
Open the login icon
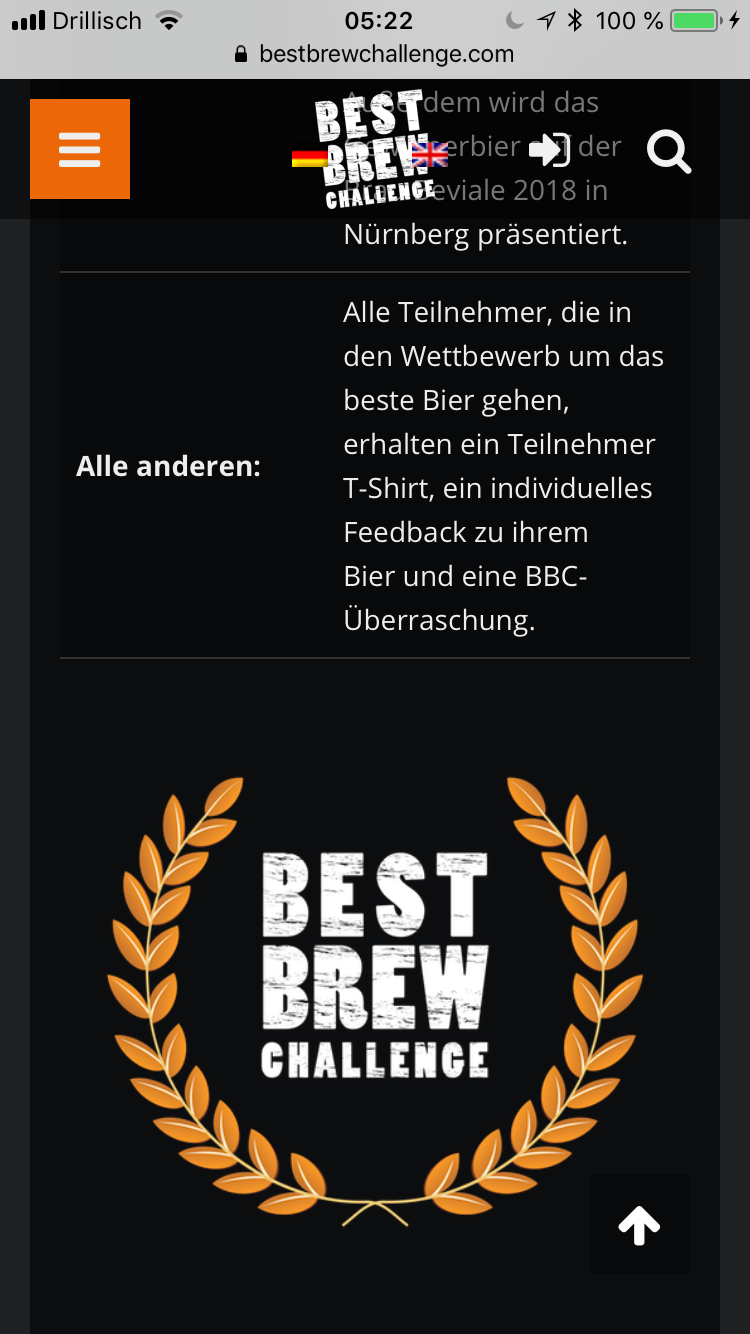coord(549,150)
